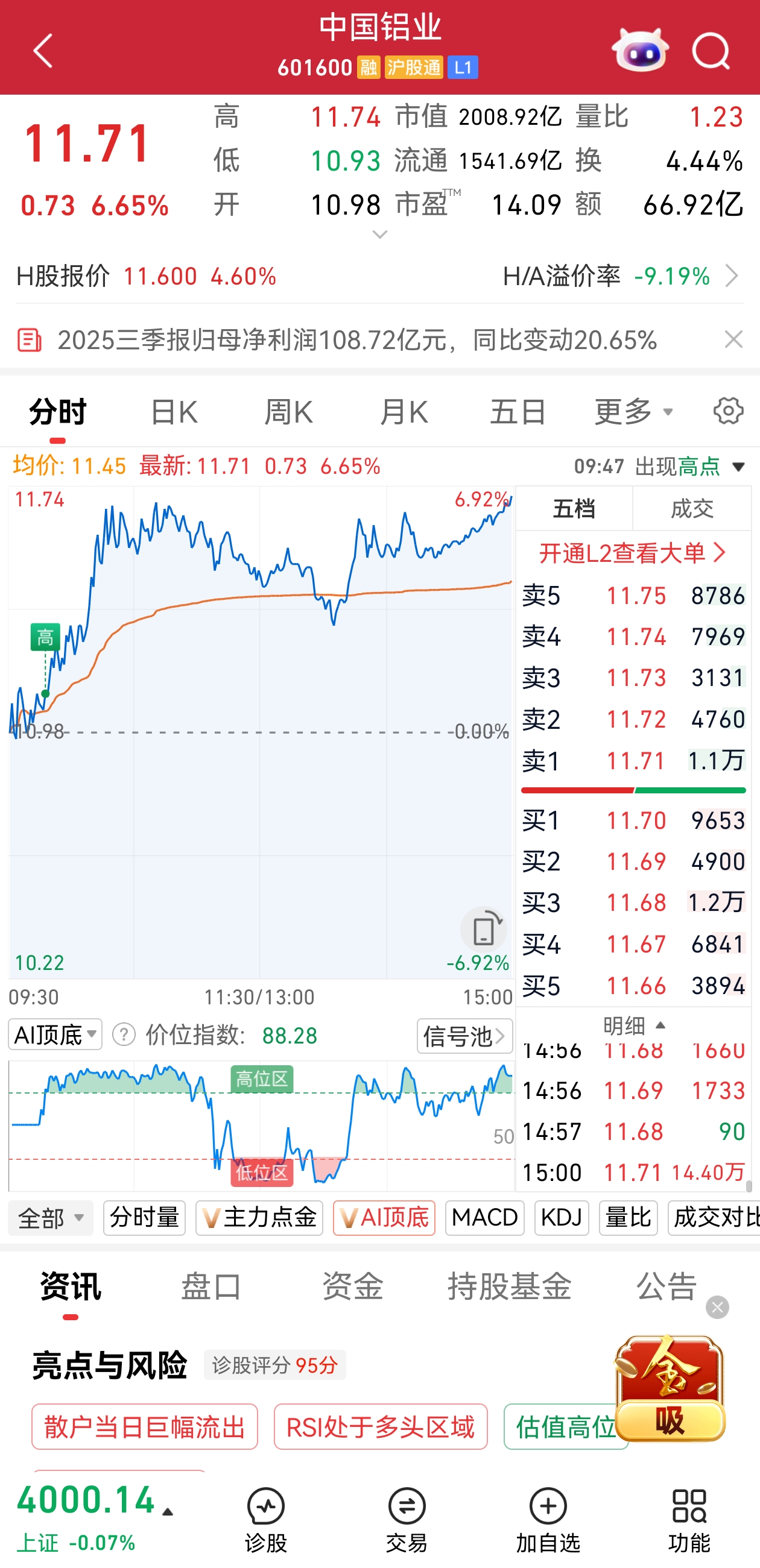
Task: Open the AI robot assistant icon
Action: (x=640, y=51)
